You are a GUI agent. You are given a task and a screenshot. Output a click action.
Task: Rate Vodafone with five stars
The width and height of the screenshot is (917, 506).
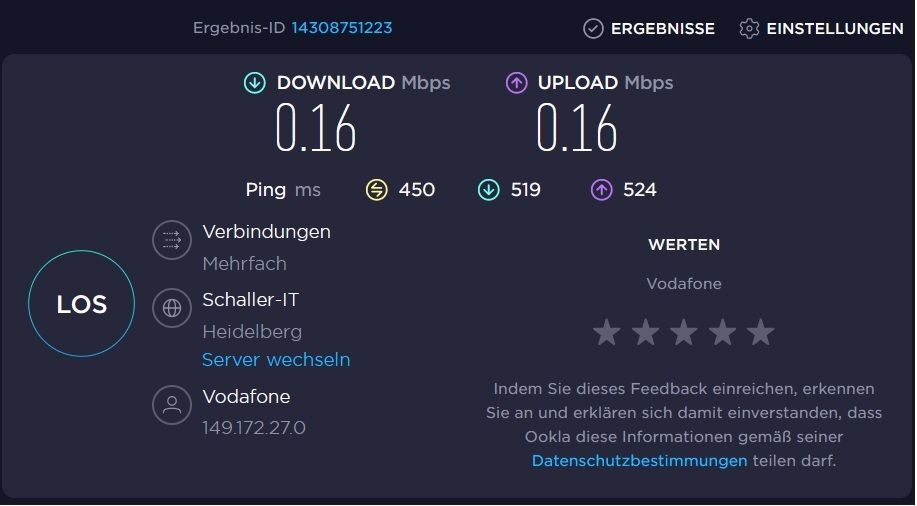pos(761,332)
